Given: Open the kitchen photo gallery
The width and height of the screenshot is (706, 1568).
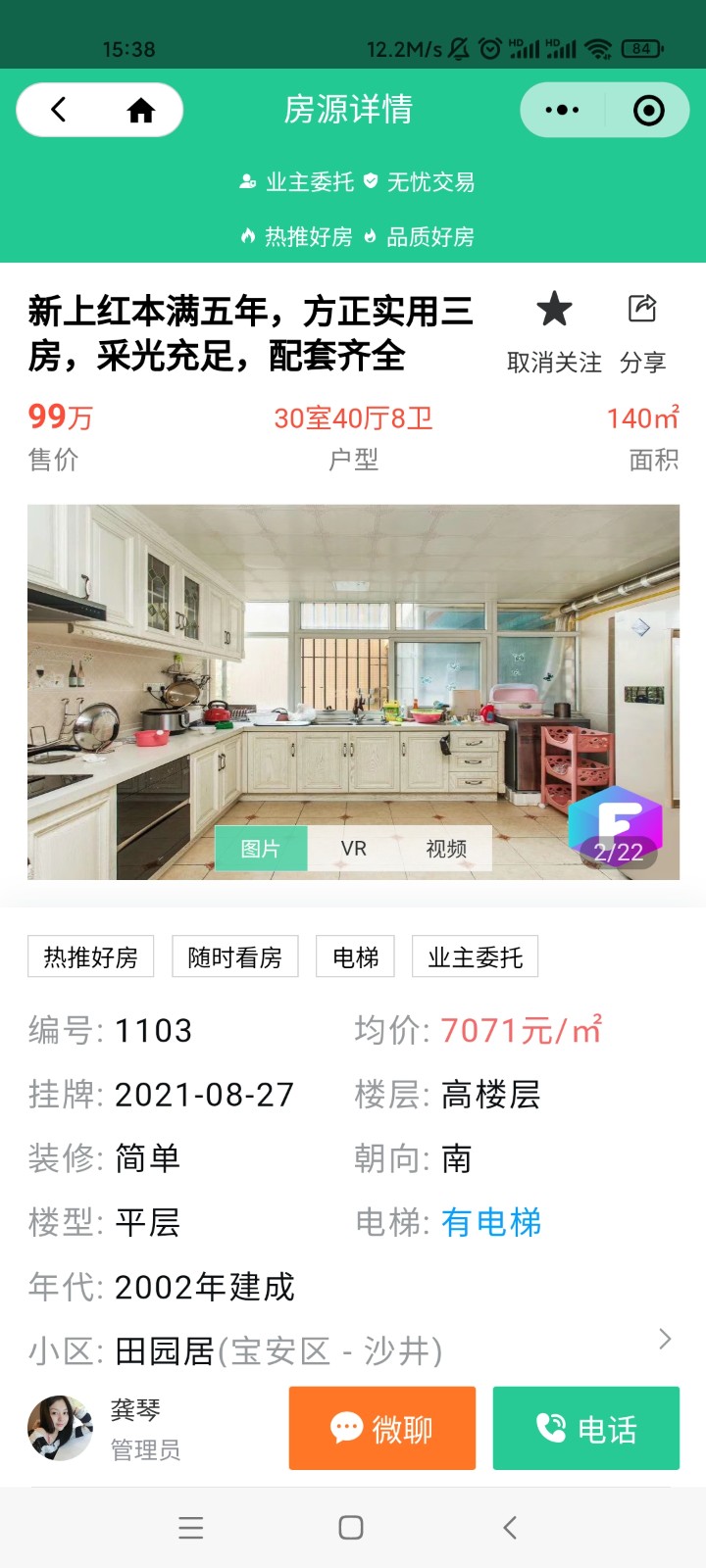Looking at the screenshot, I should click(353, 666).
